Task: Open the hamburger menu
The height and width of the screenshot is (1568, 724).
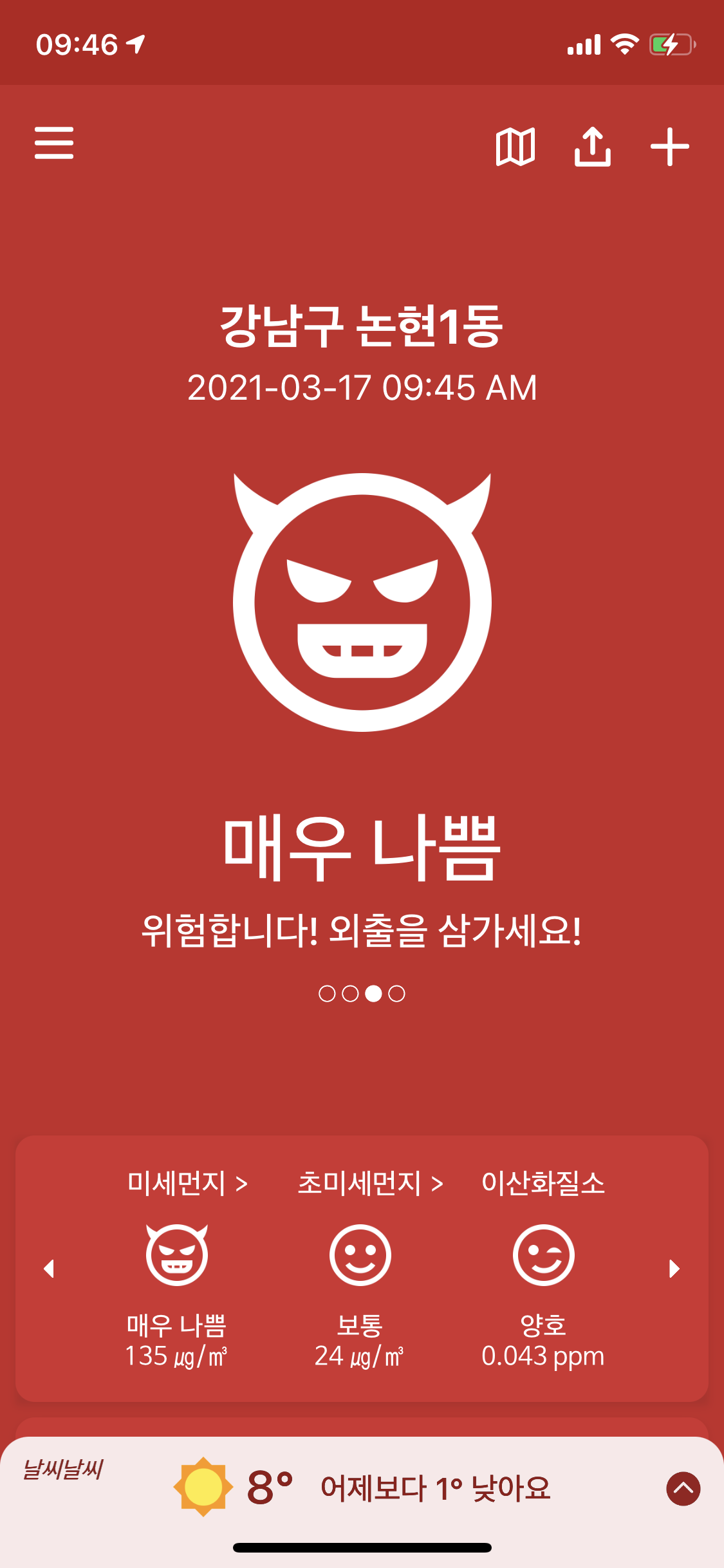Action: 54,143
